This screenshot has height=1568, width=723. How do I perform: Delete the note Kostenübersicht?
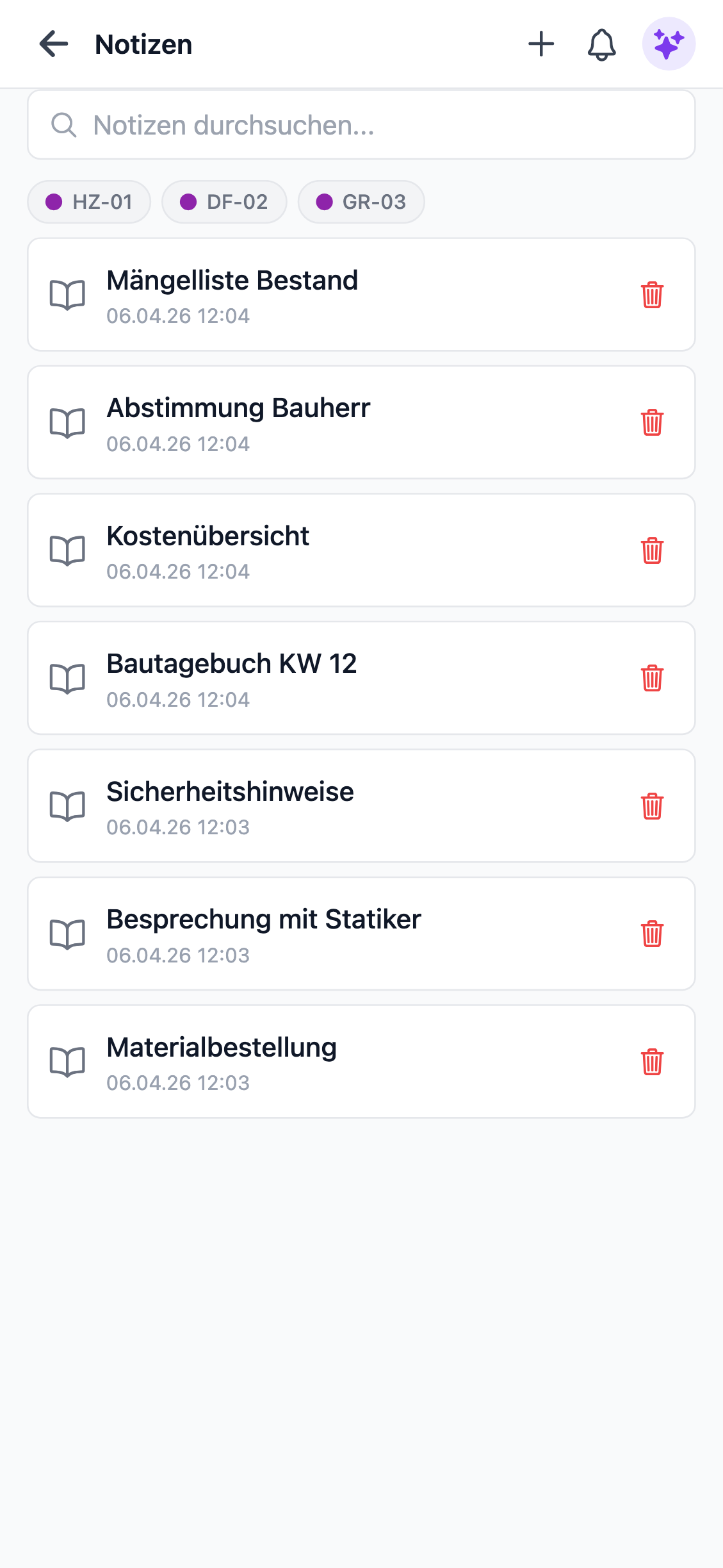tap(653, 551)
